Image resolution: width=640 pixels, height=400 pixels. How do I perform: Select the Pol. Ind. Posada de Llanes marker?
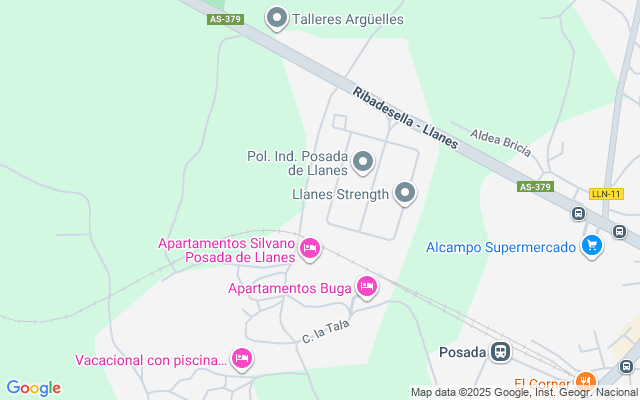[363, 161]
